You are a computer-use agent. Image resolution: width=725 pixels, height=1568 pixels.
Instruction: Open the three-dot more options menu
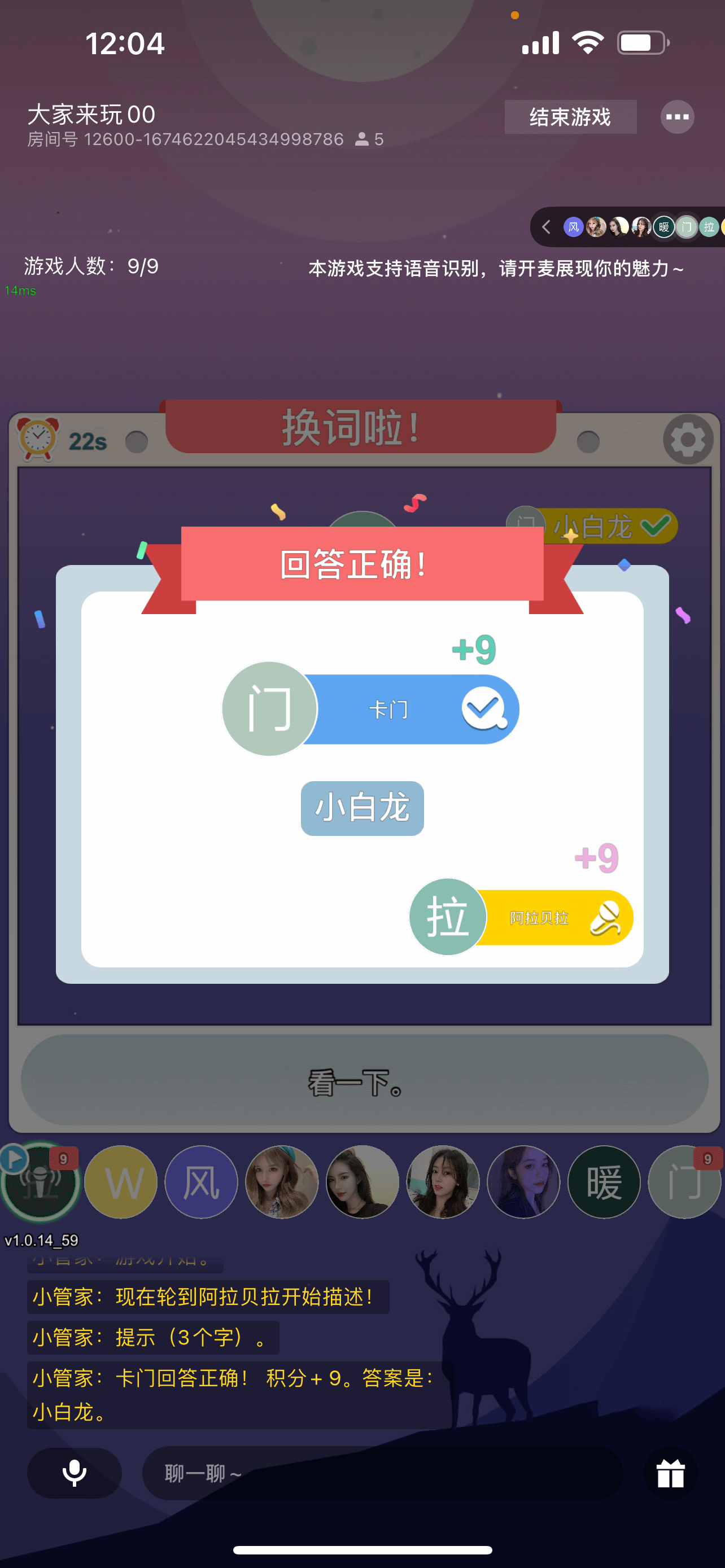(677, 117)
